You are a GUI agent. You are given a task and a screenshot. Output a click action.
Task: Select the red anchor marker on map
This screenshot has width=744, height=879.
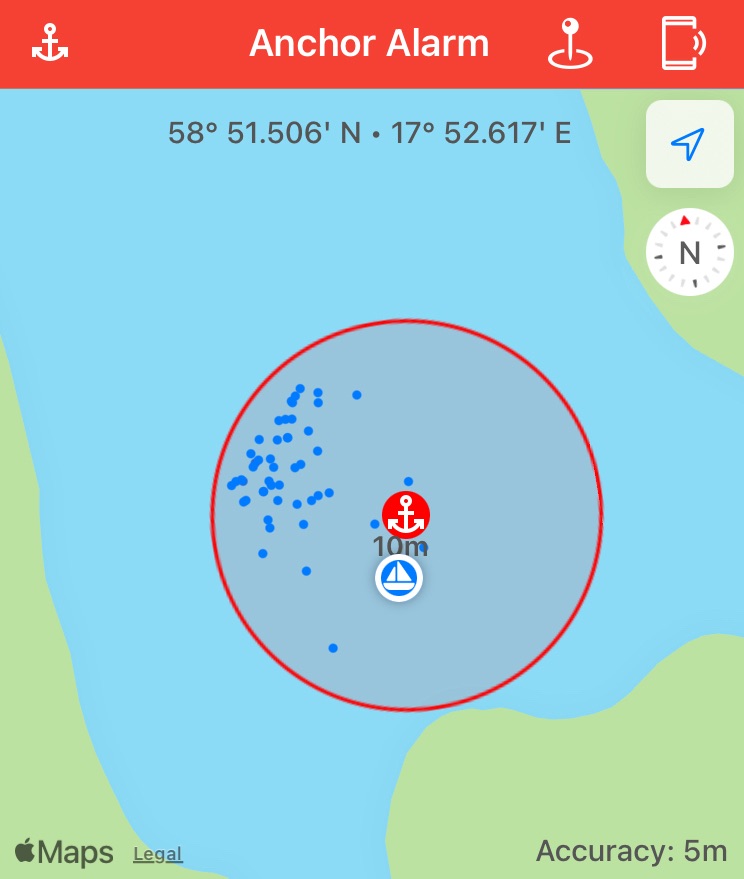pos(406,515)
